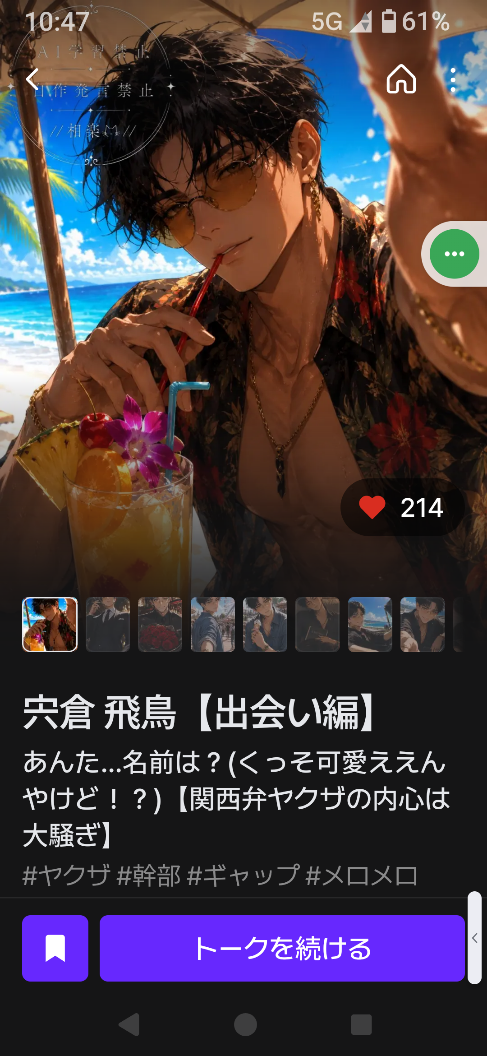Open the fourth gallery thumbnail

point(213,624)
